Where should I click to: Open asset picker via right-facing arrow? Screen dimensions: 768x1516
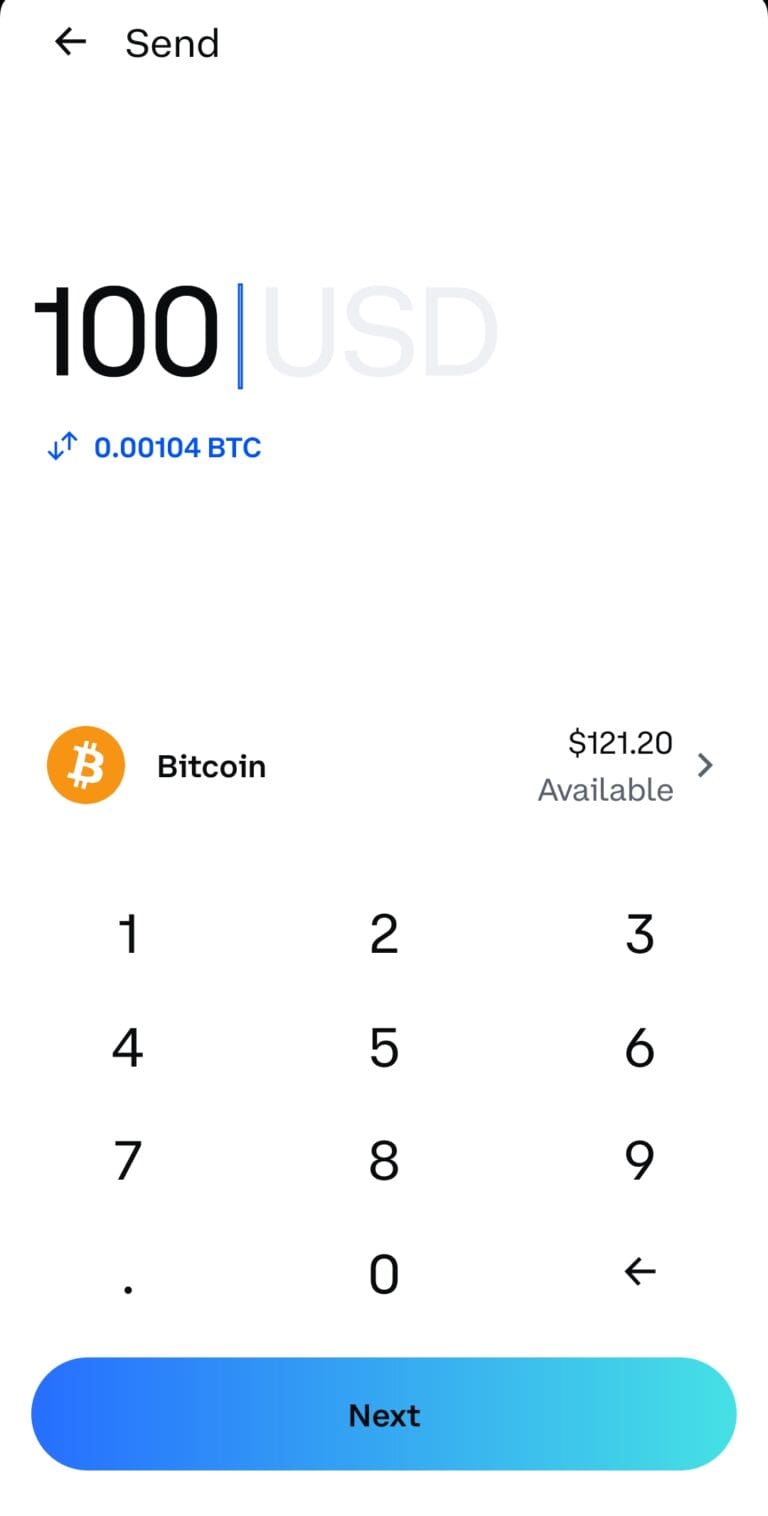(x=706, y=765)
